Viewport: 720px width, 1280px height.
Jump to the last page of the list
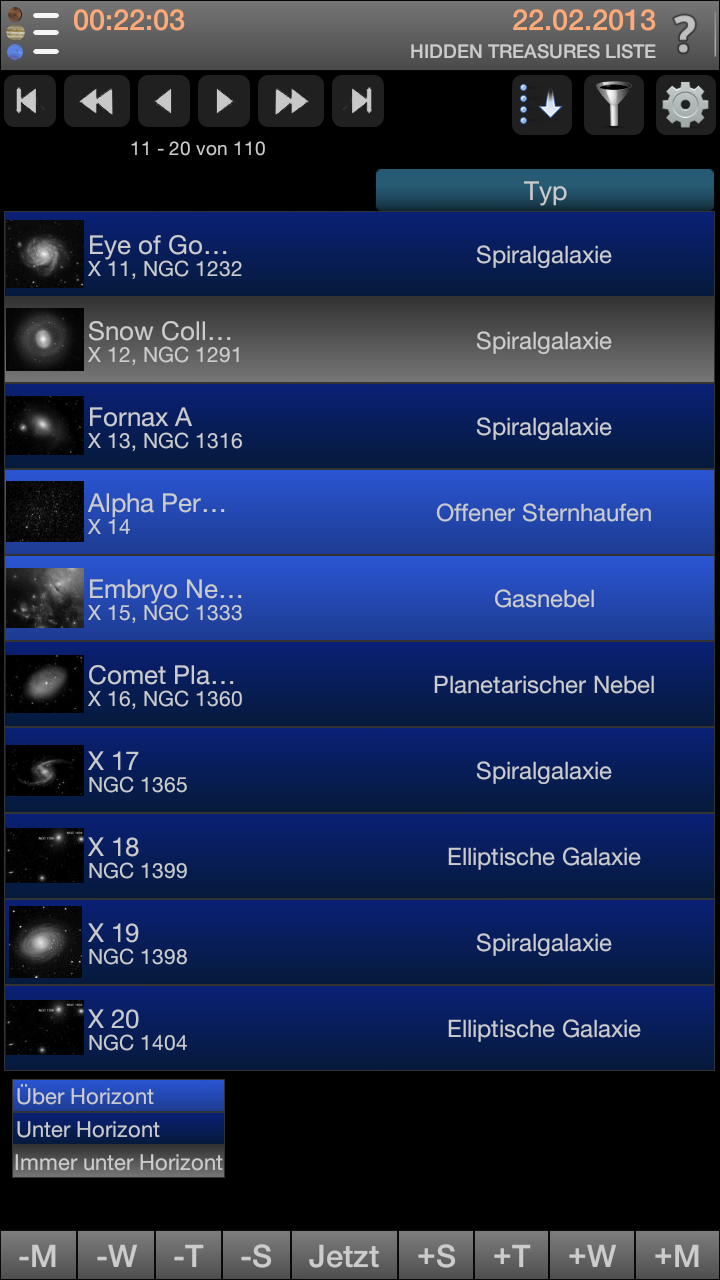coord(358,101)
